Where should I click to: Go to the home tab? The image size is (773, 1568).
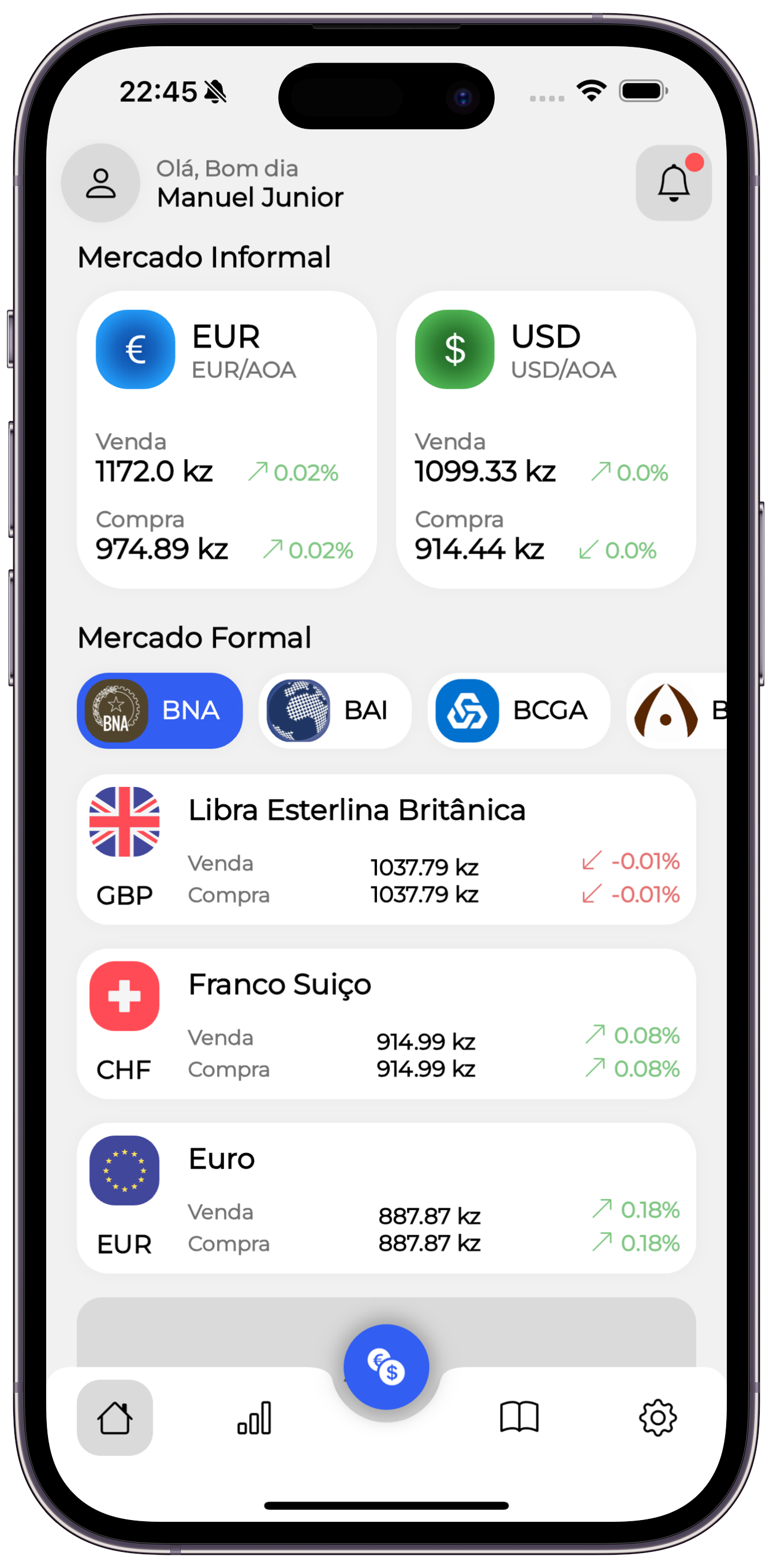tap(114, 1418)
